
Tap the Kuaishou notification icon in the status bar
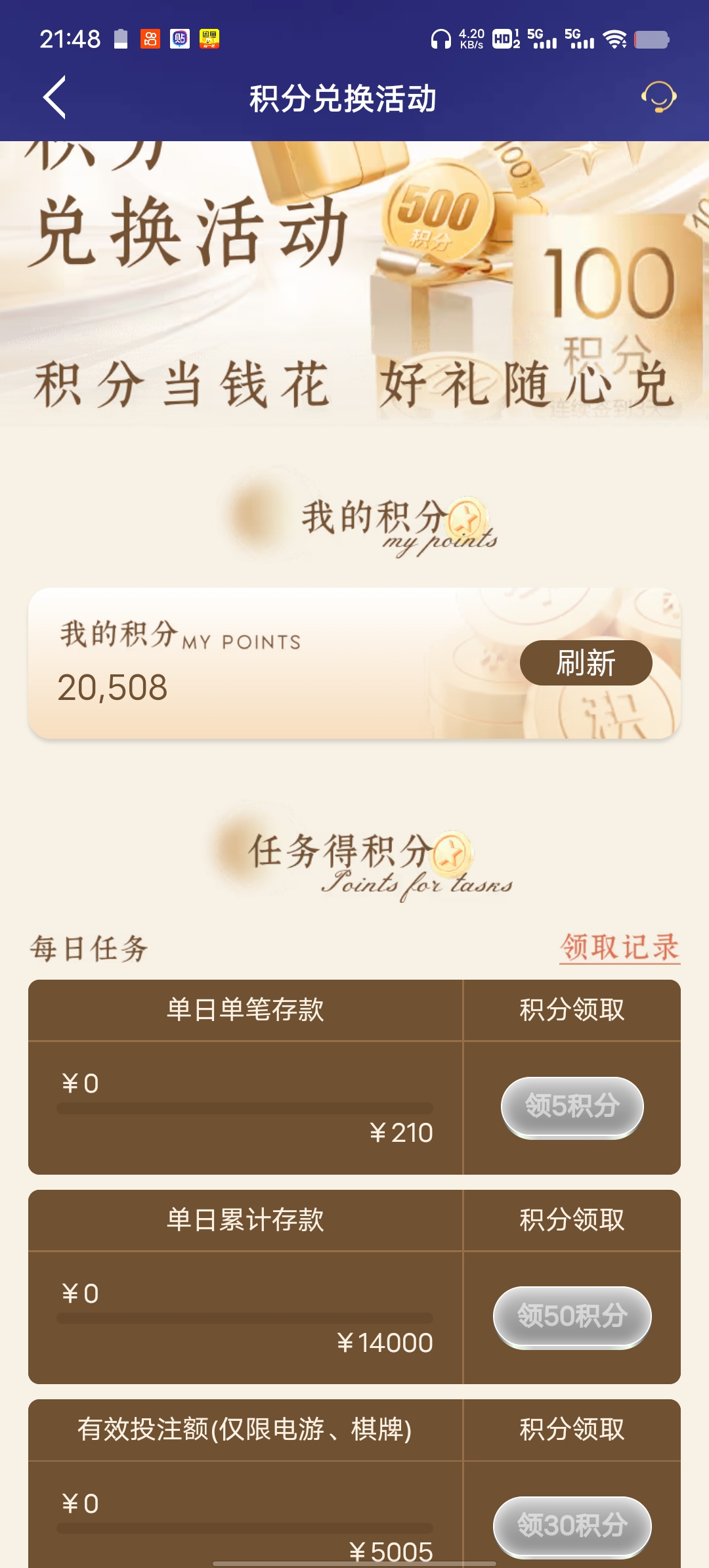(152, 39)
